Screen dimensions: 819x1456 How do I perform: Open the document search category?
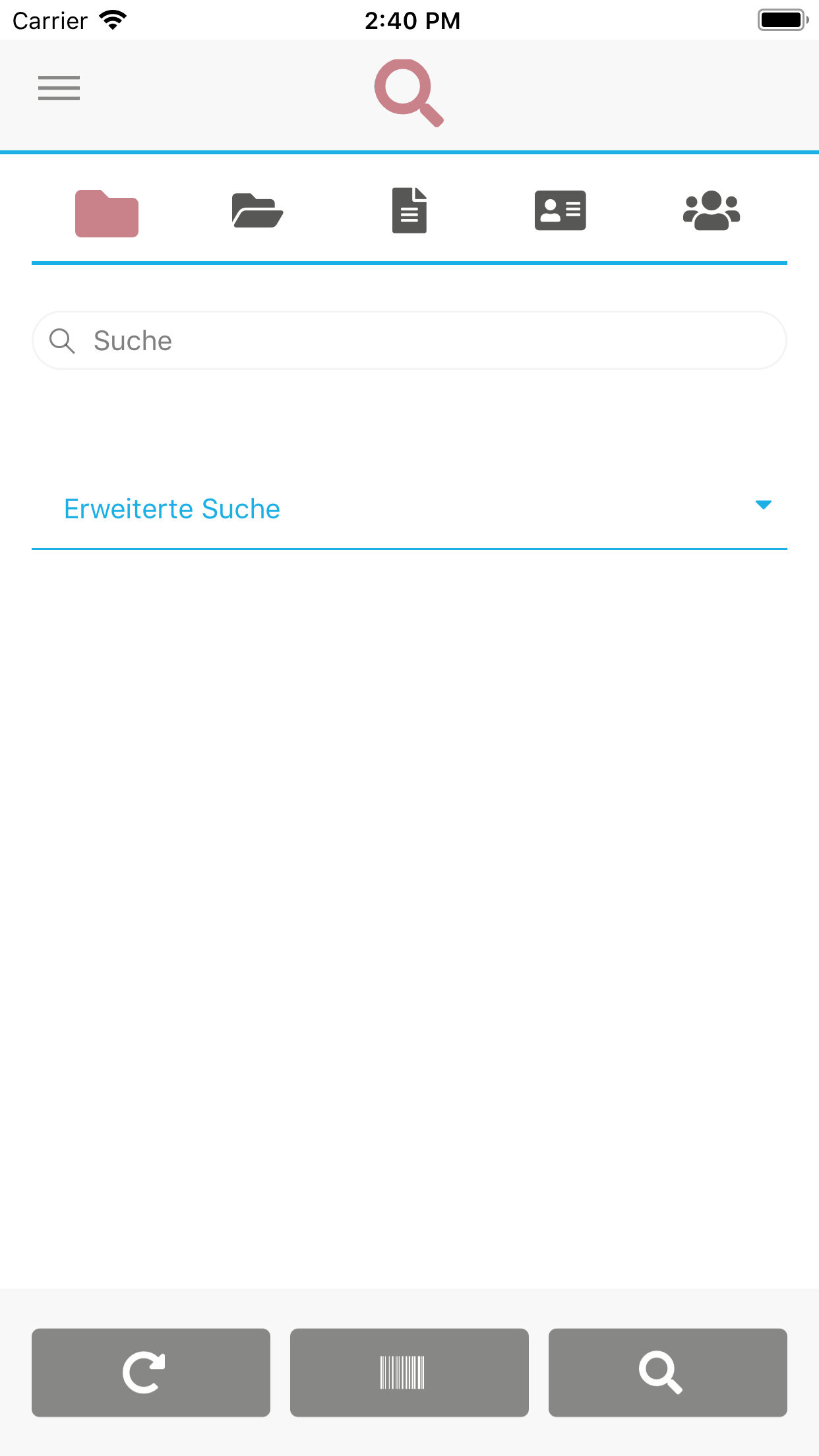point(409,210)
